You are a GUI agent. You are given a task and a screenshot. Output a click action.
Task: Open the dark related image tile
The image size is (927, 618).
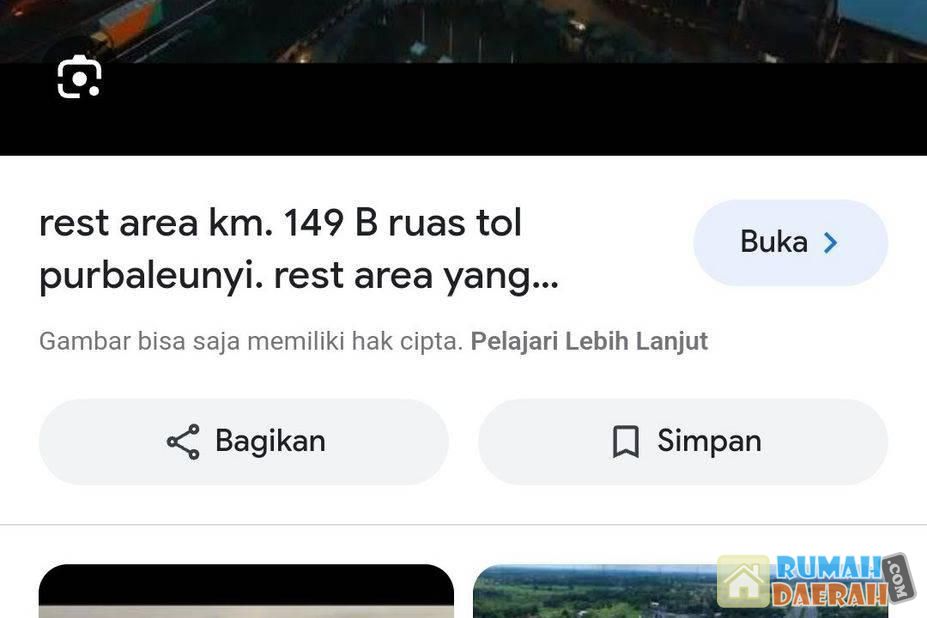coord(246,592)
